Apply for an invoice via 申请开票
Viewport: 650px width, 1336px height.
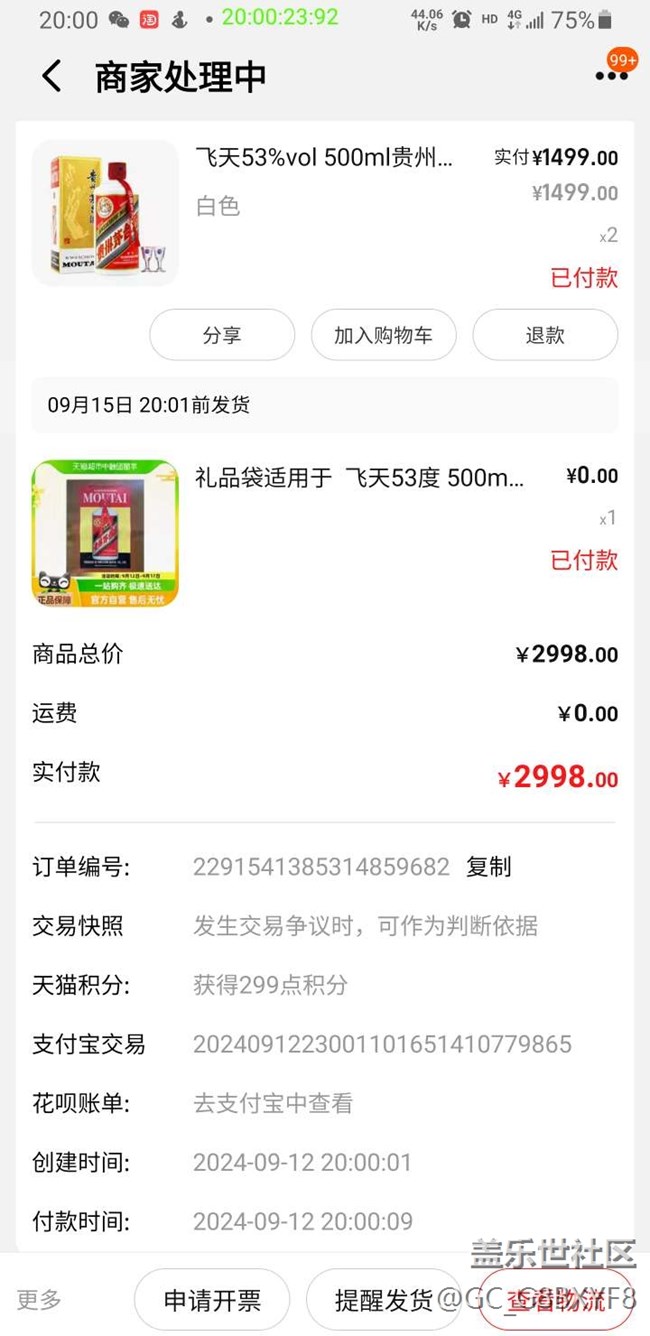pos(212,1300)
